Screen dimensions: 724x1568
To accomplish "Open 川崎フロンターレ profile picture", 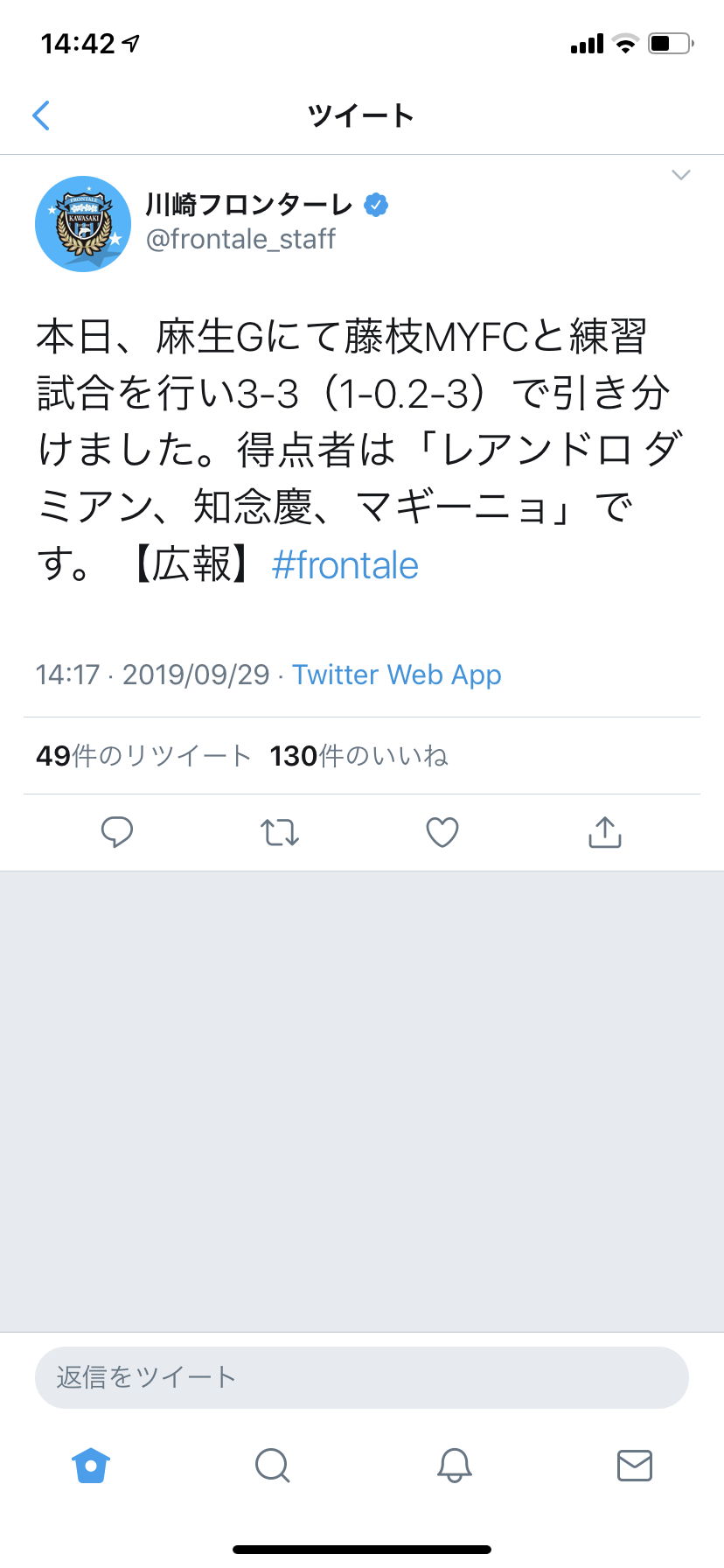I will click(83, 224).
